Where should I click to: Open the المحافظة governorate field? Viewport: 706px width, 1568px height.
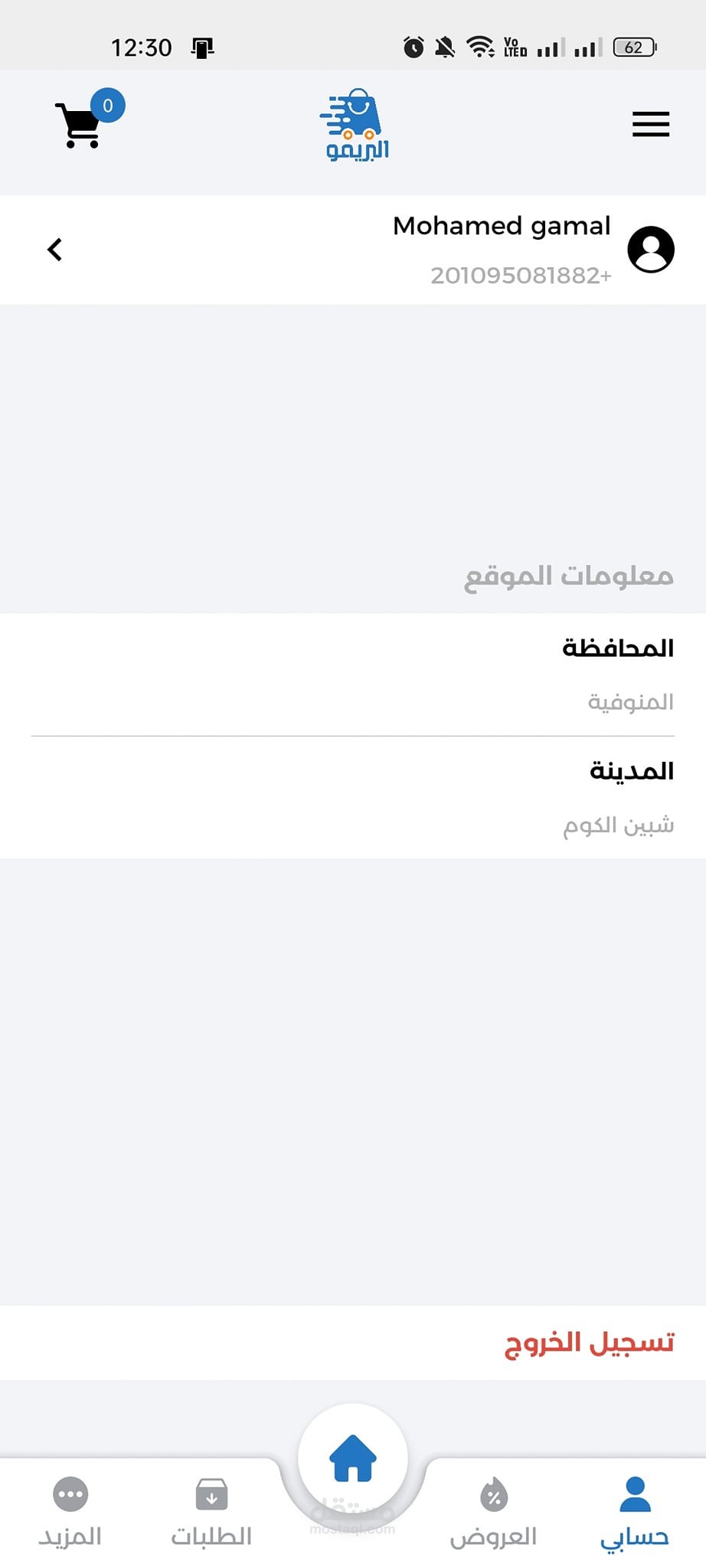click(x=353, y=675)
